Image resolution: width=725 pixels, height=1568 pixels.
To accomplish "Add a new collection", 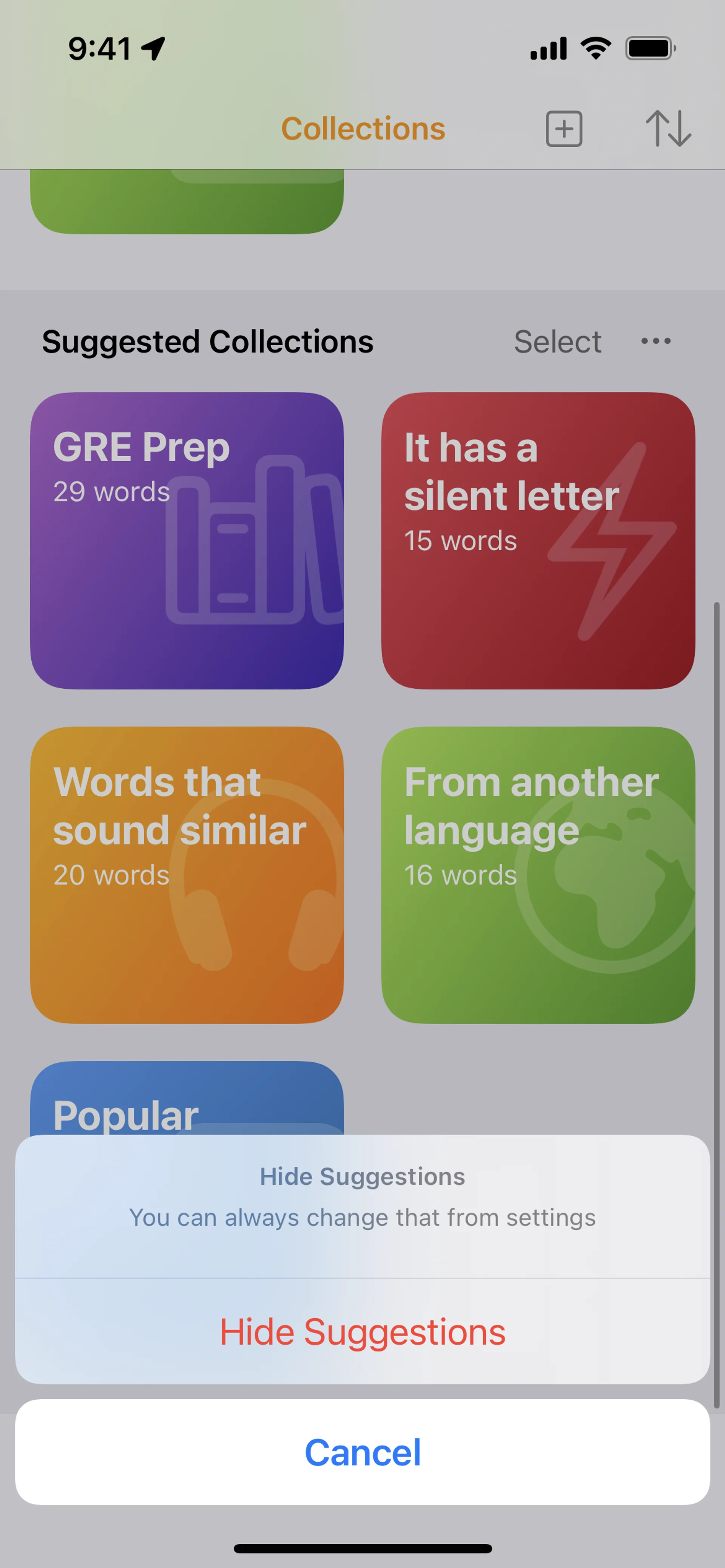I will pyautogui.click(x=563, y=129).
